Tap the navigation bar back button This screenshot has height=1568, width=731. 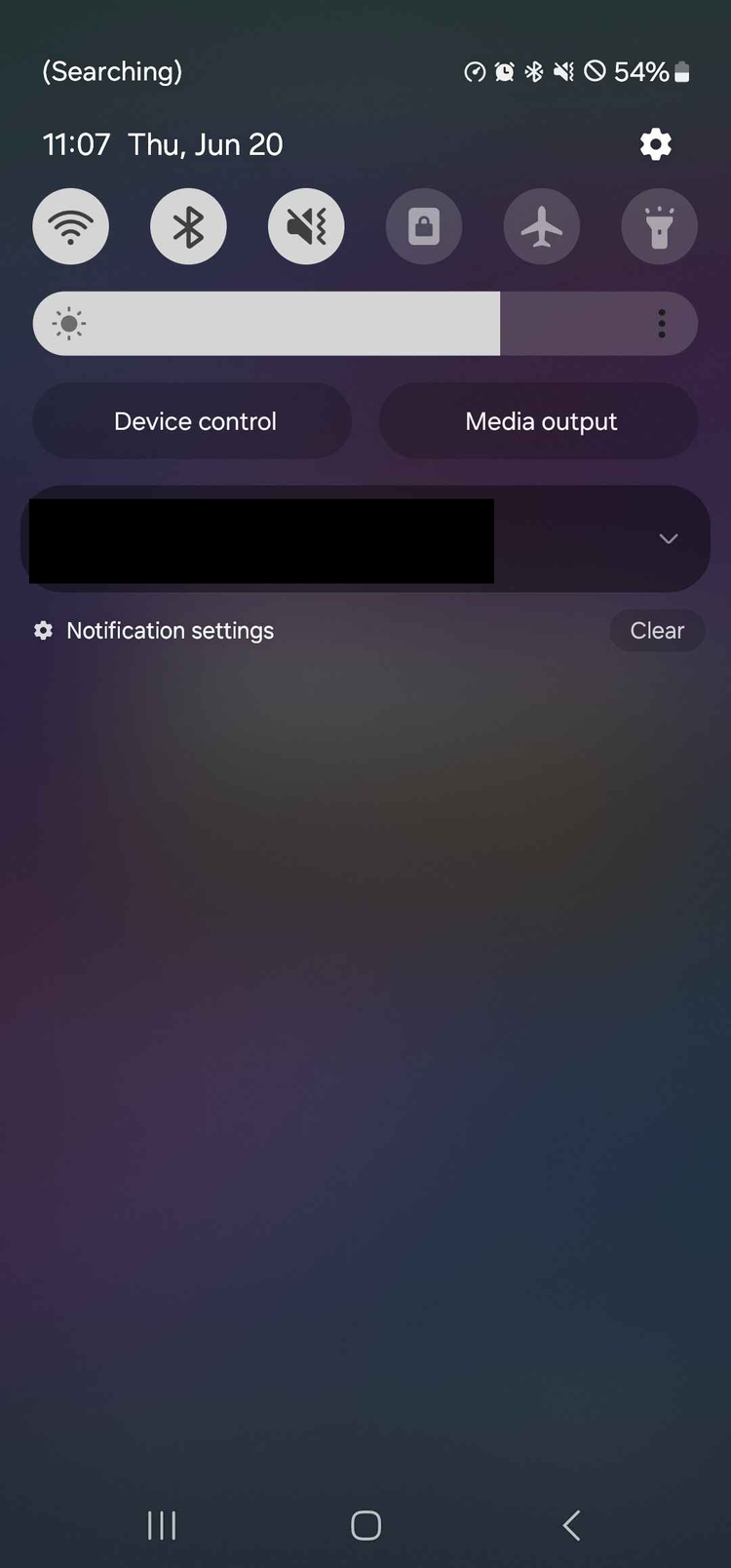pyautogui.click(x=571, y=1525)
